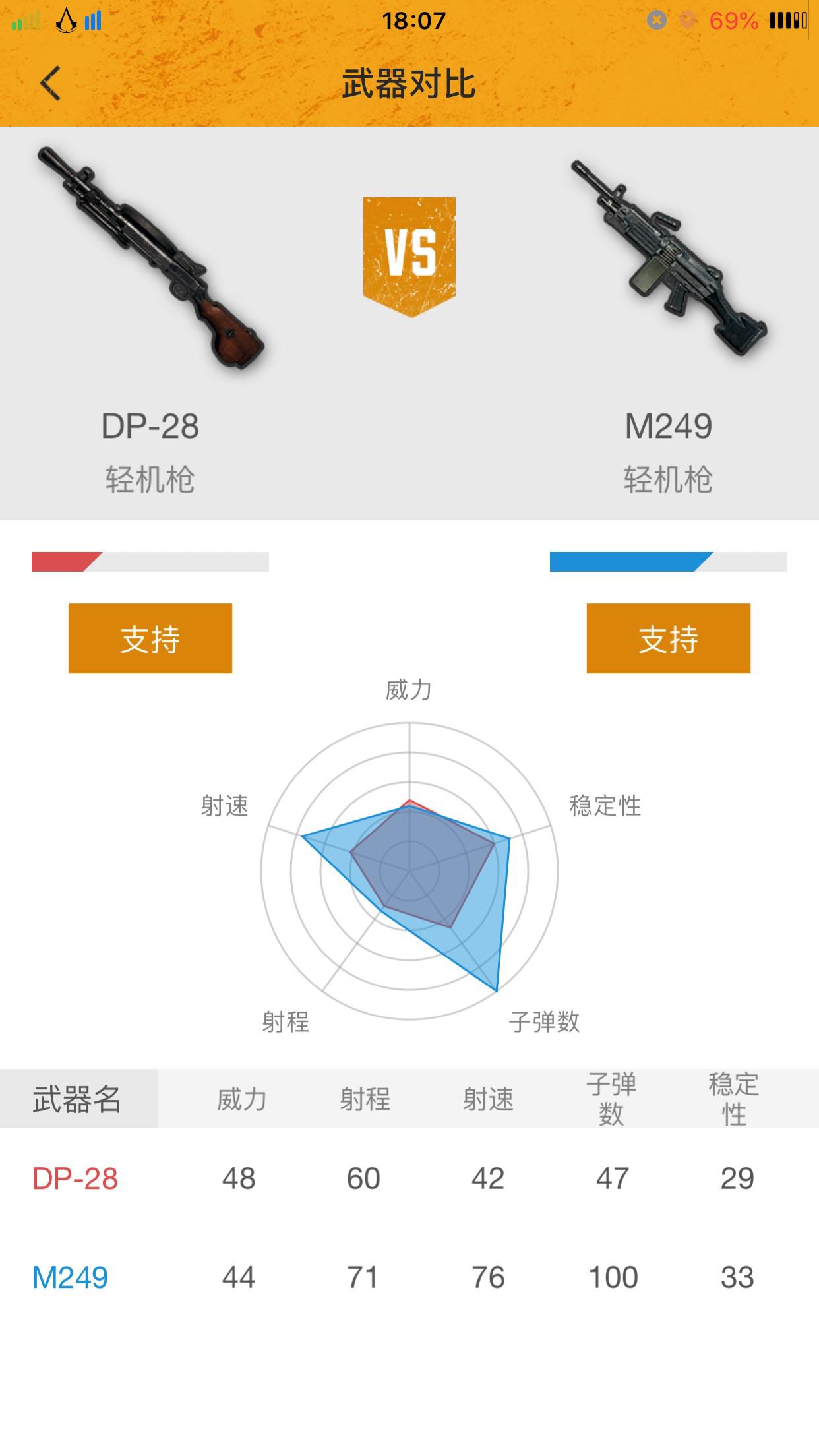Vote 支持 for the M249
Screen dimensions: 819x1456
pos(669,637)
